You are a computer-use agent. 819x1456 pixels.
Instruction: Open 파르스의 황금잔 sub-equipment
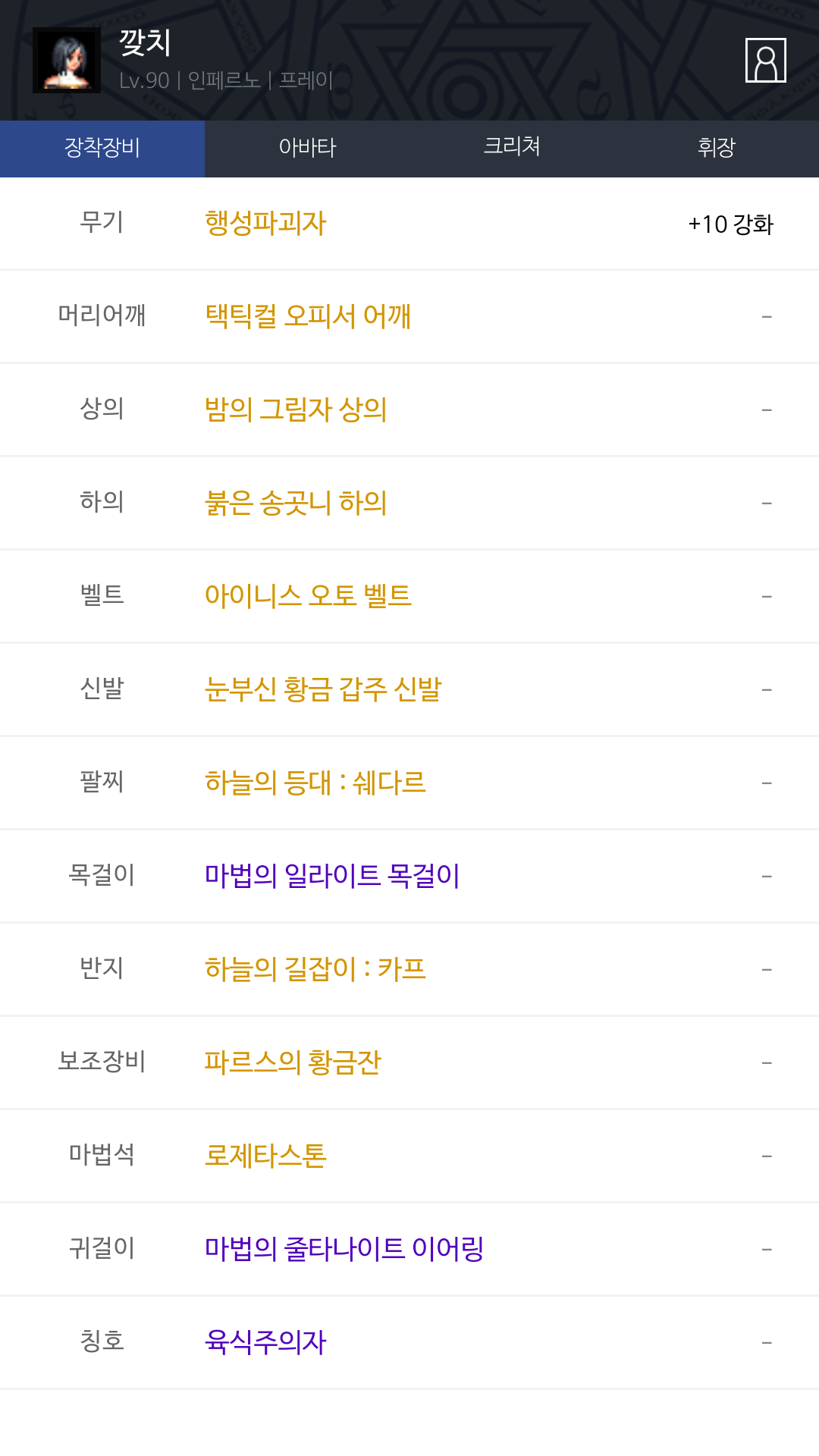click(293, 1062)
